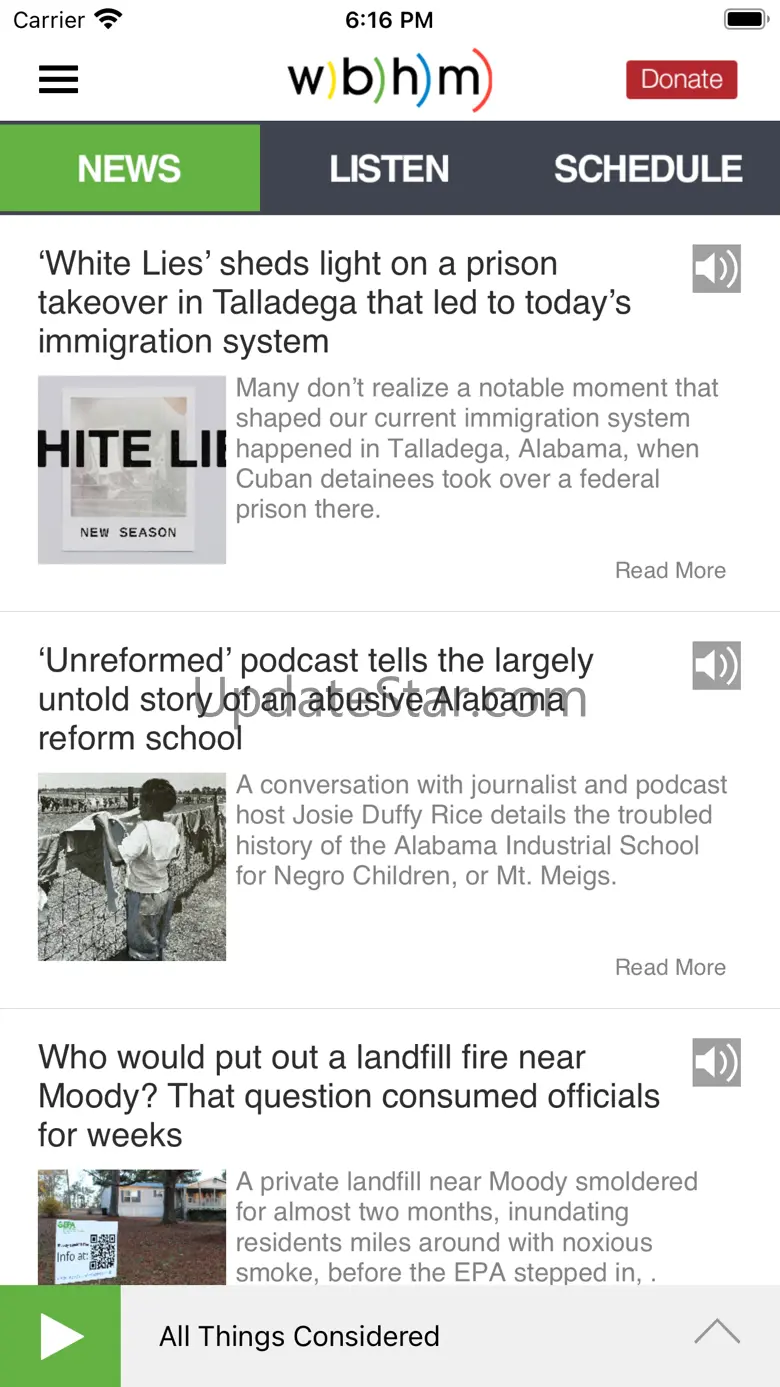Screen dimensions: 780x1387
Task: Read more about the 'Unreformed' podcast
Action: 670,967
